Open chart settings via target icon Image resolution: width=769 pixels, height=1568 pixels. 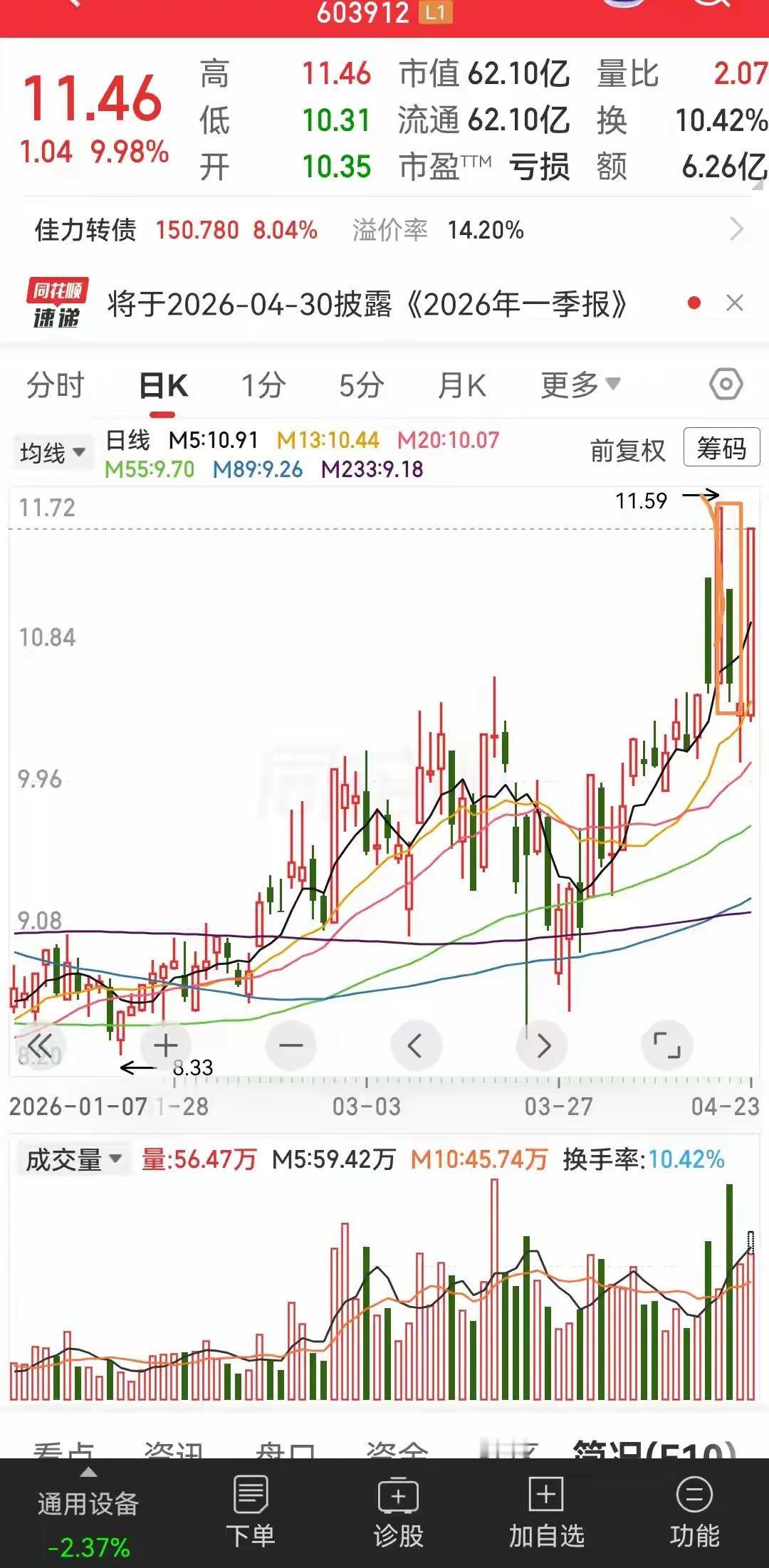pos(726,384)
